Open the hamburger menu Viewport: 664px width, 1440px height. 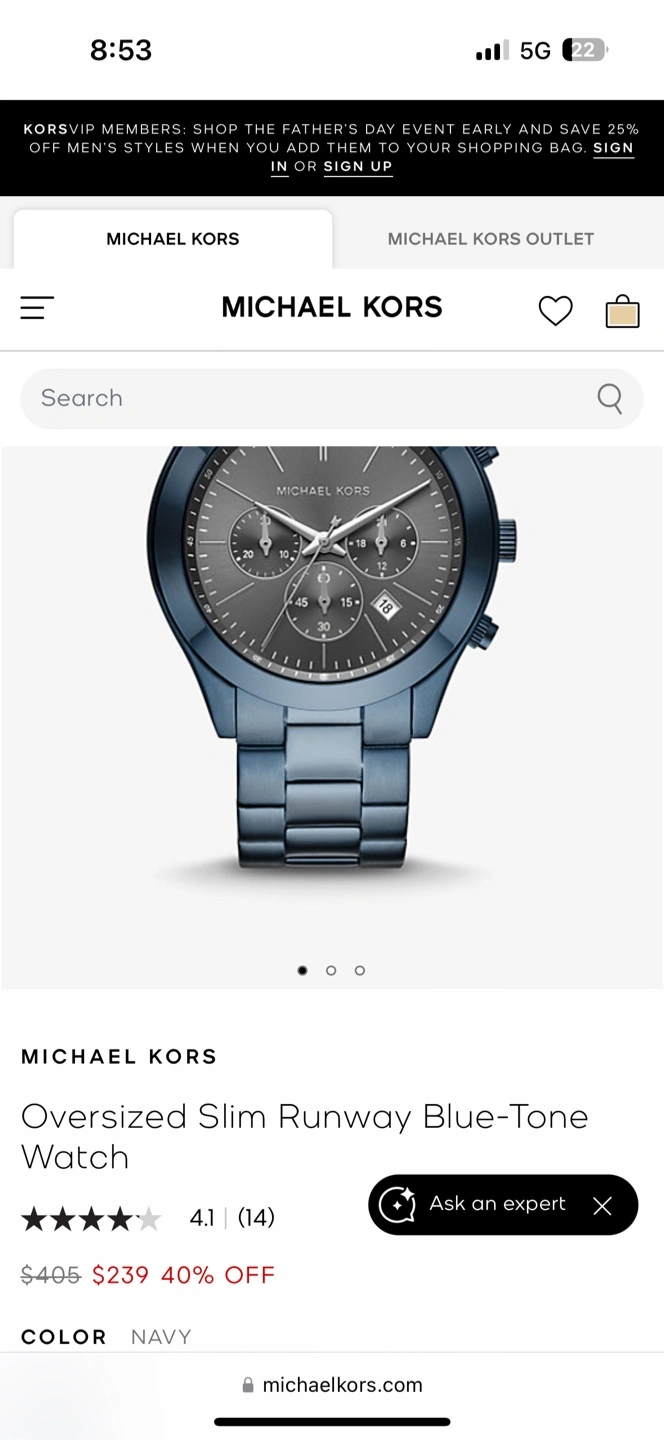[x=37, y=308]
